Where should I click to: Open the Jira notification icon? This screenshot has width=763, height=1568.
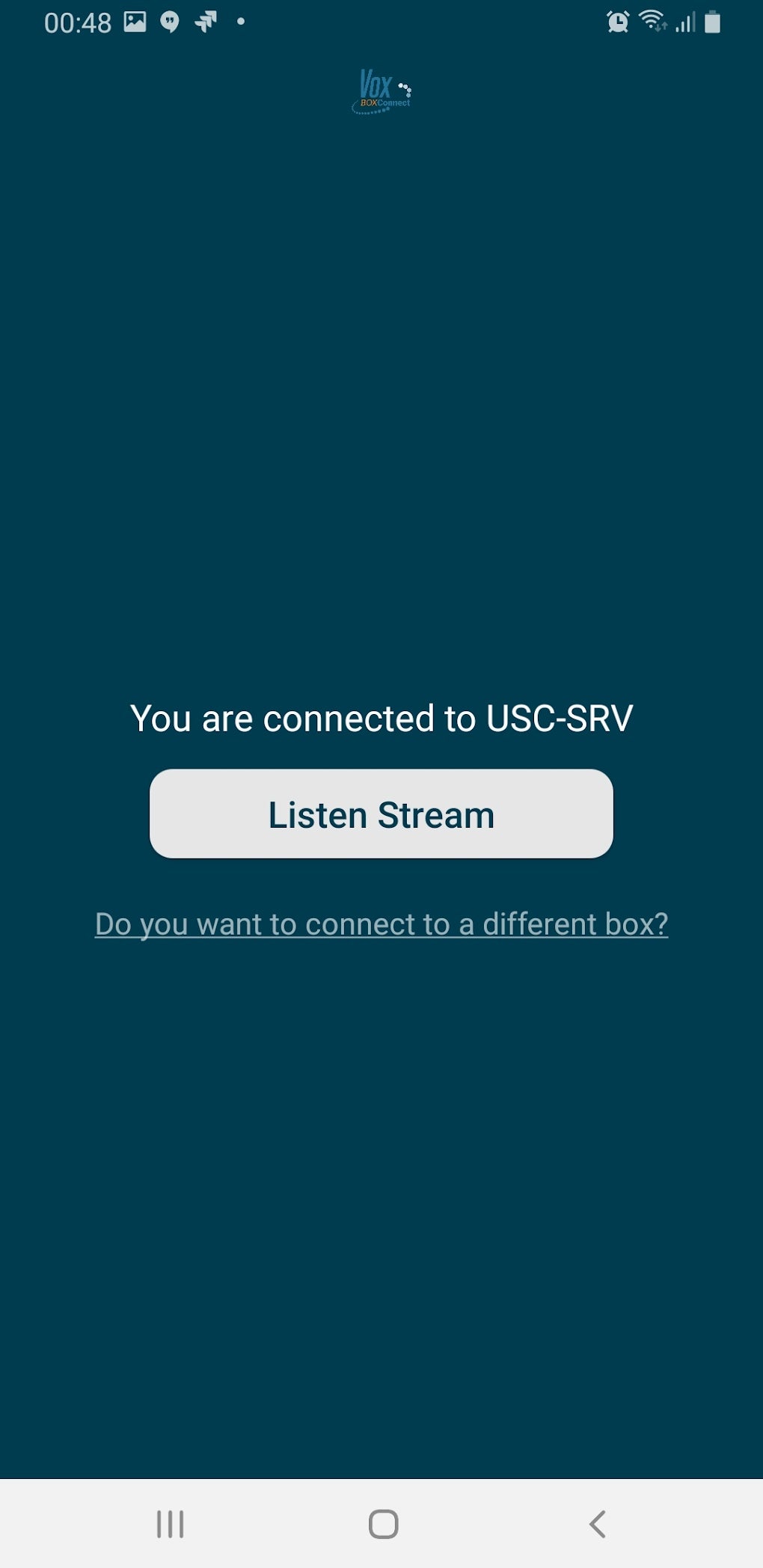(x=203, y=22)
